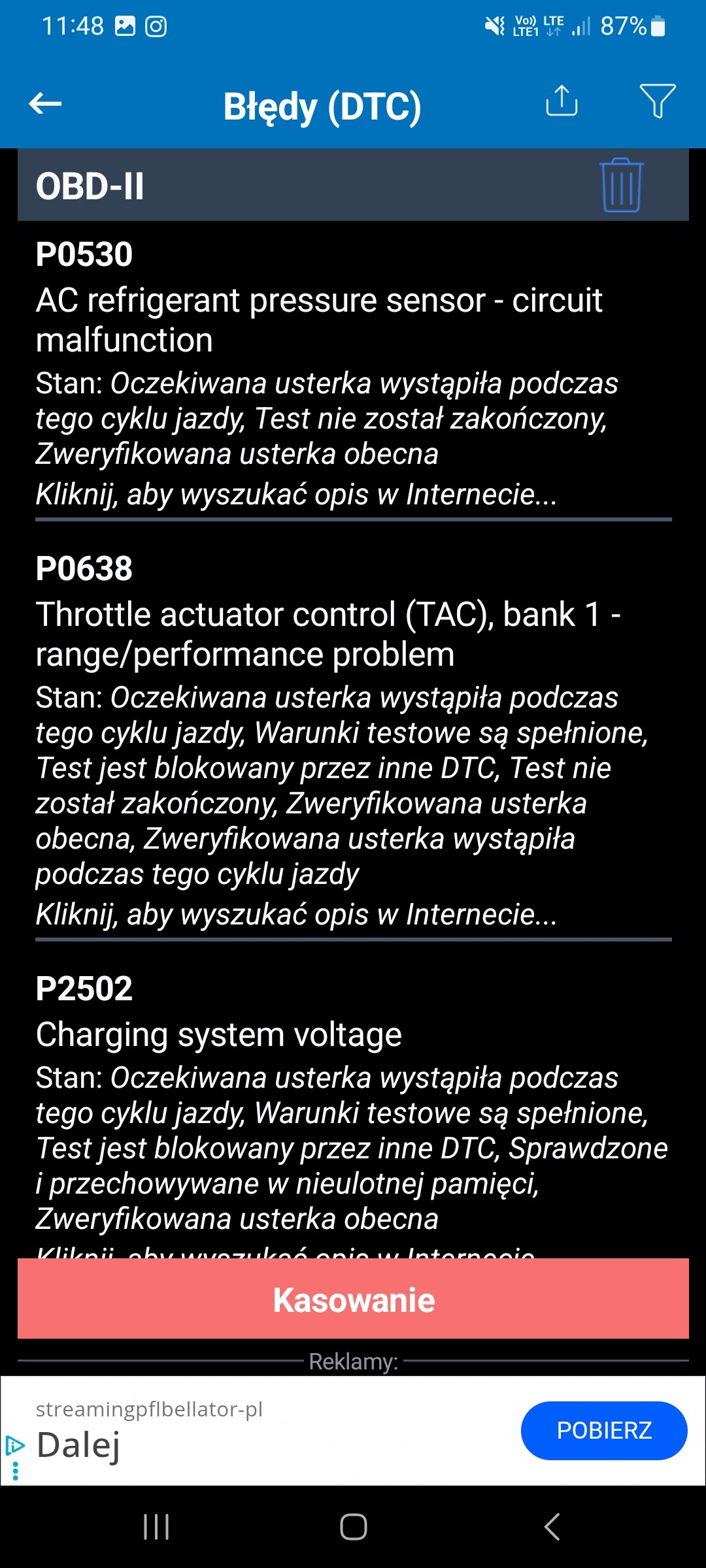Tap POBIERZ in the ad banner
The height and width of the screenshot is (1568, 706).
pyautogui.click(x=603, y=1430)
